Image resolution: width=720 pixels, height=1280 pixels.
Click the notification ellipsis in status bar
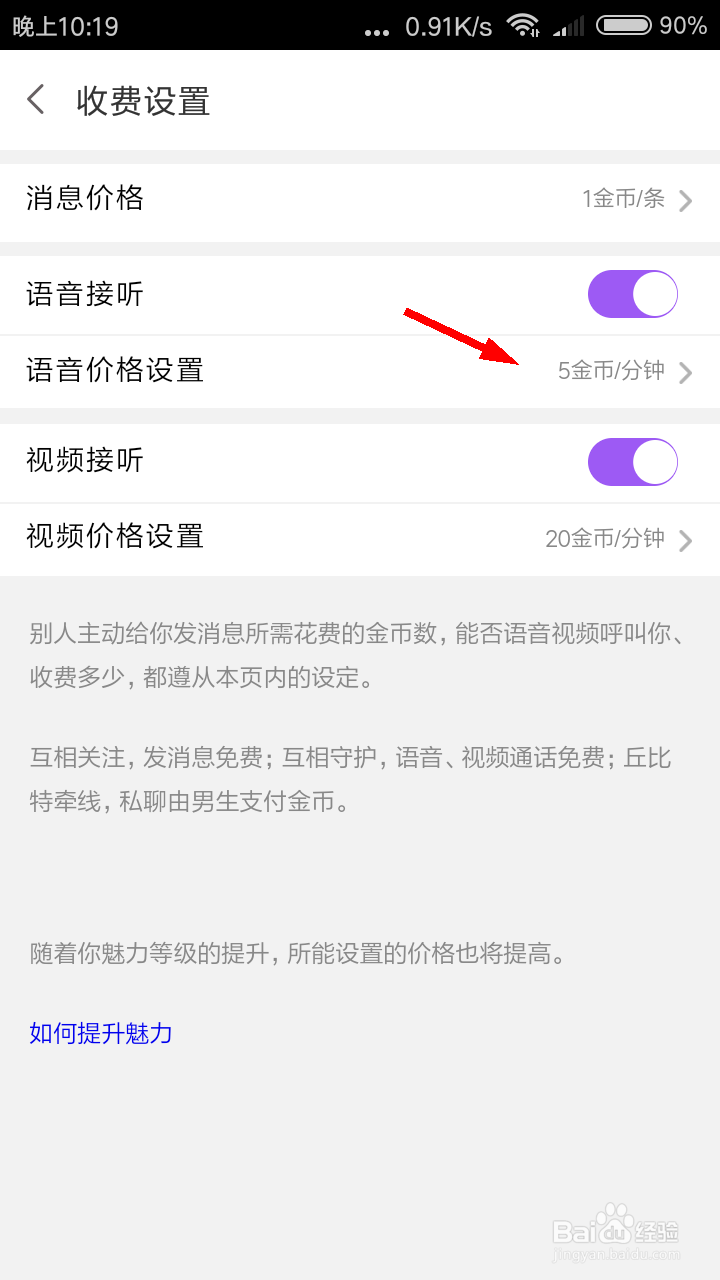[376, 30]
